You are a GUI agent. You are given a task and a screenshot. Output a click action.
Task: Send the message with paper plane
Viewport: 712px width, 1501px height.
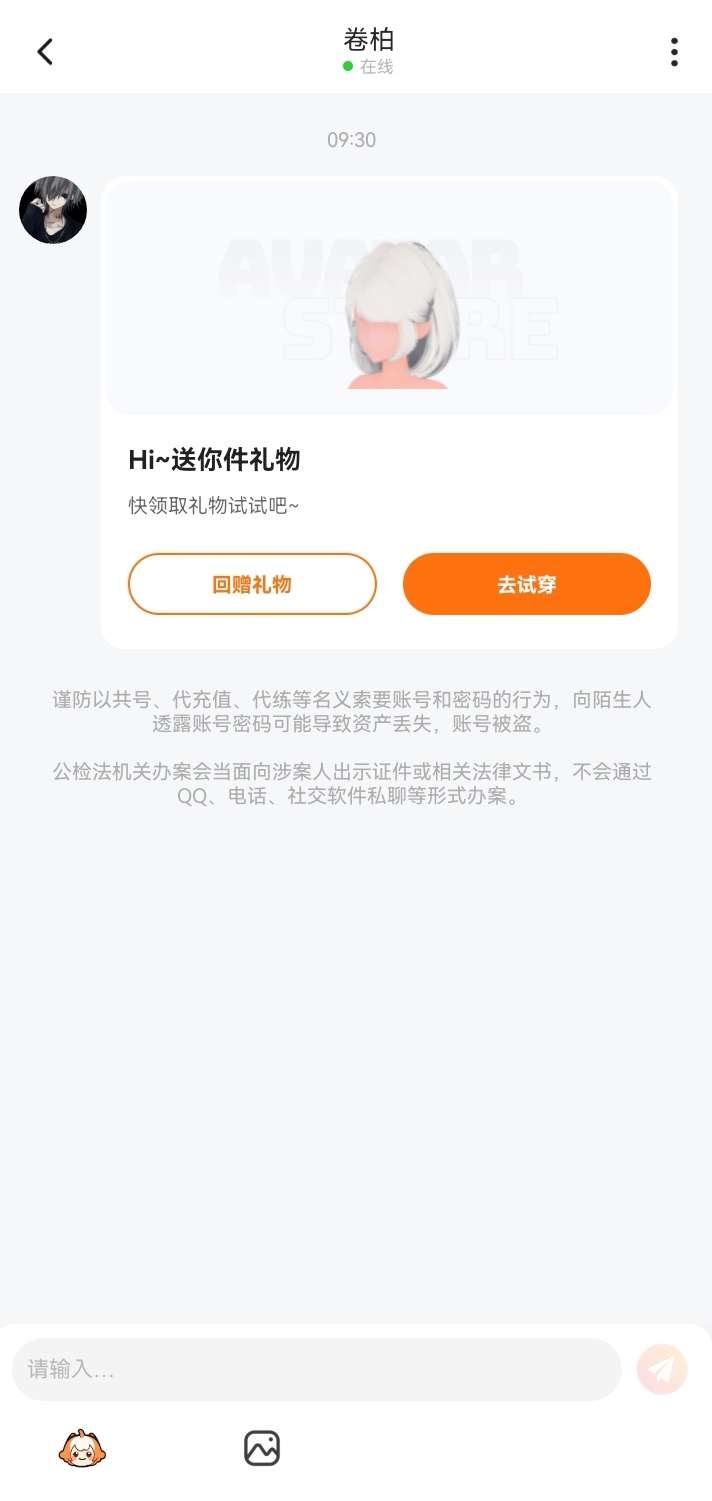[x=662, y=1369]
